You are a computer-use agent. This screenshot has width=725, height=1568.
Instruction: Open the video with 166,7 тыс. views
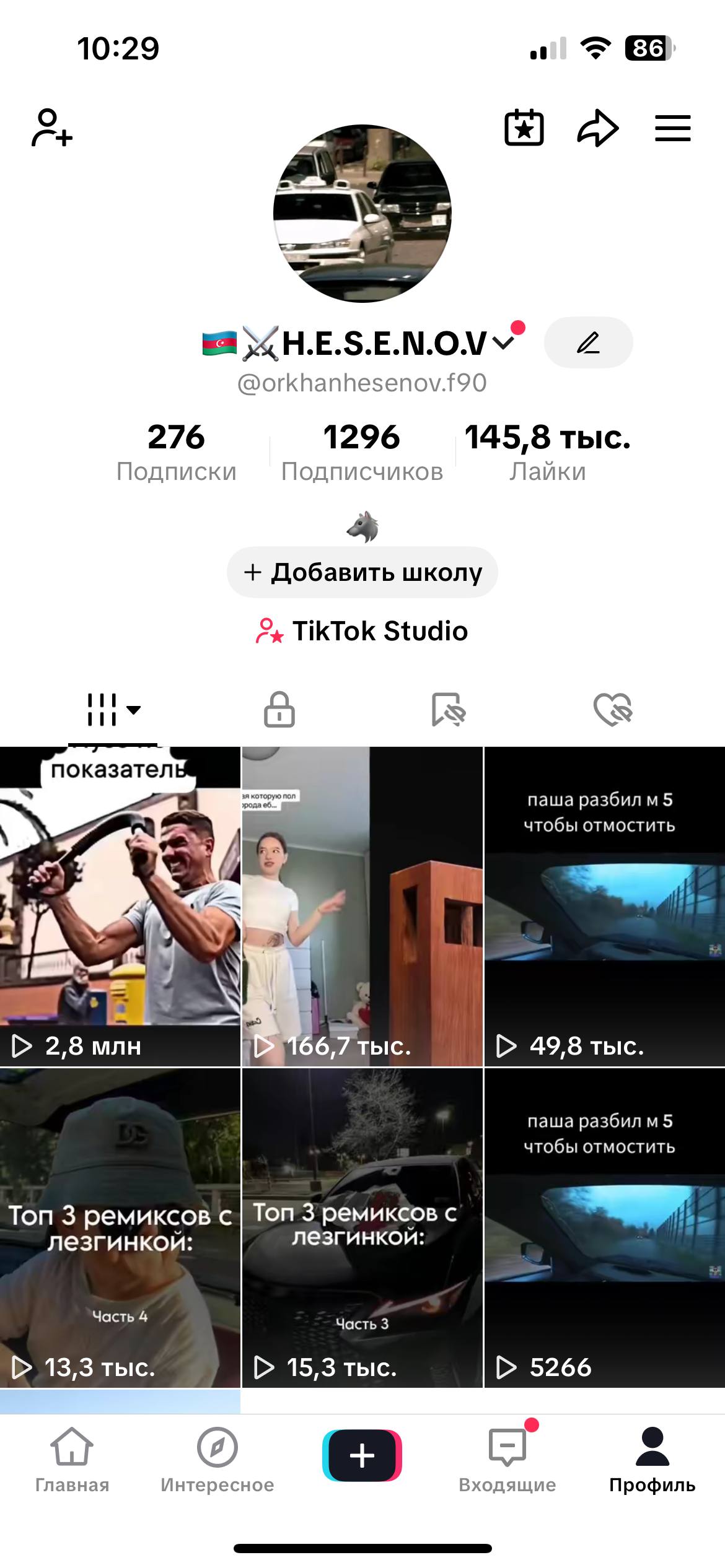click(362, 907)
